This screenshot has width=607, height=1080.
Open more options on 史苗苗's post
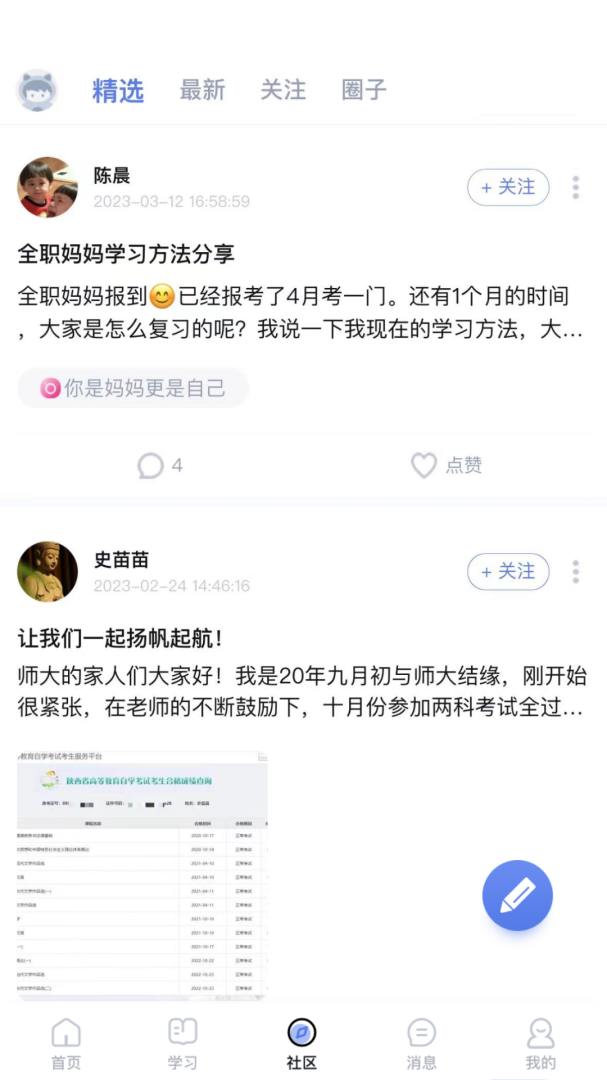[576, 572]
